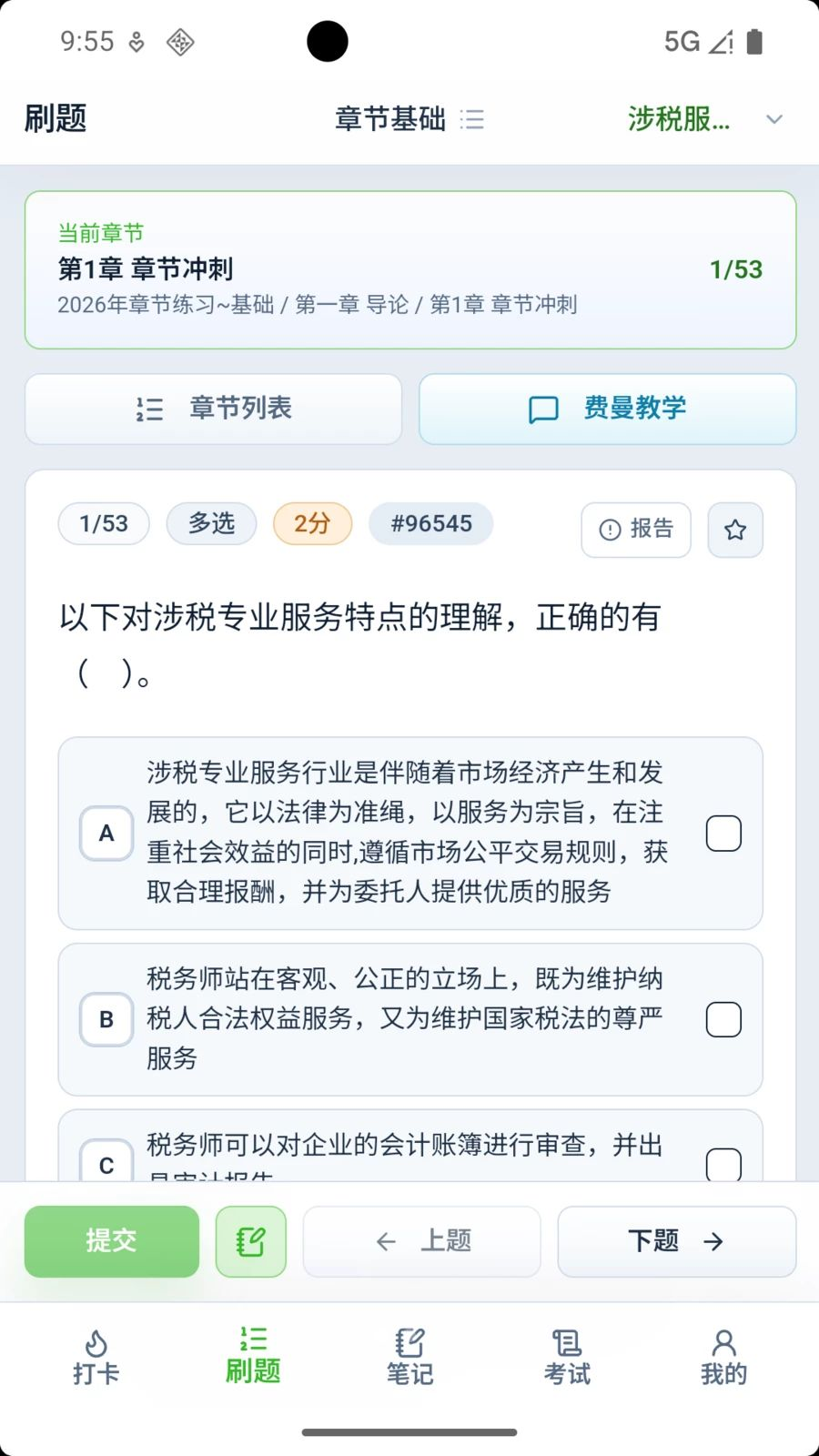Expand the 涉税服... subject dropdown

point(705,119)
